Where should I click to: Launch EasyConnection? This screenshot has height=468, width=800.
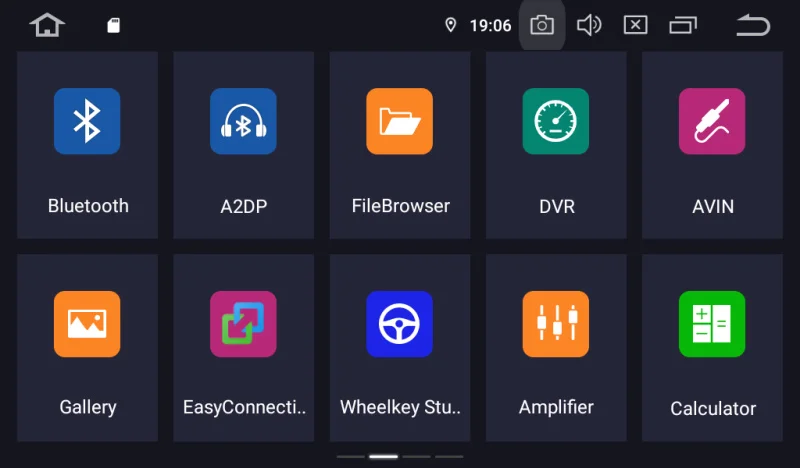[x=243, y=325]
